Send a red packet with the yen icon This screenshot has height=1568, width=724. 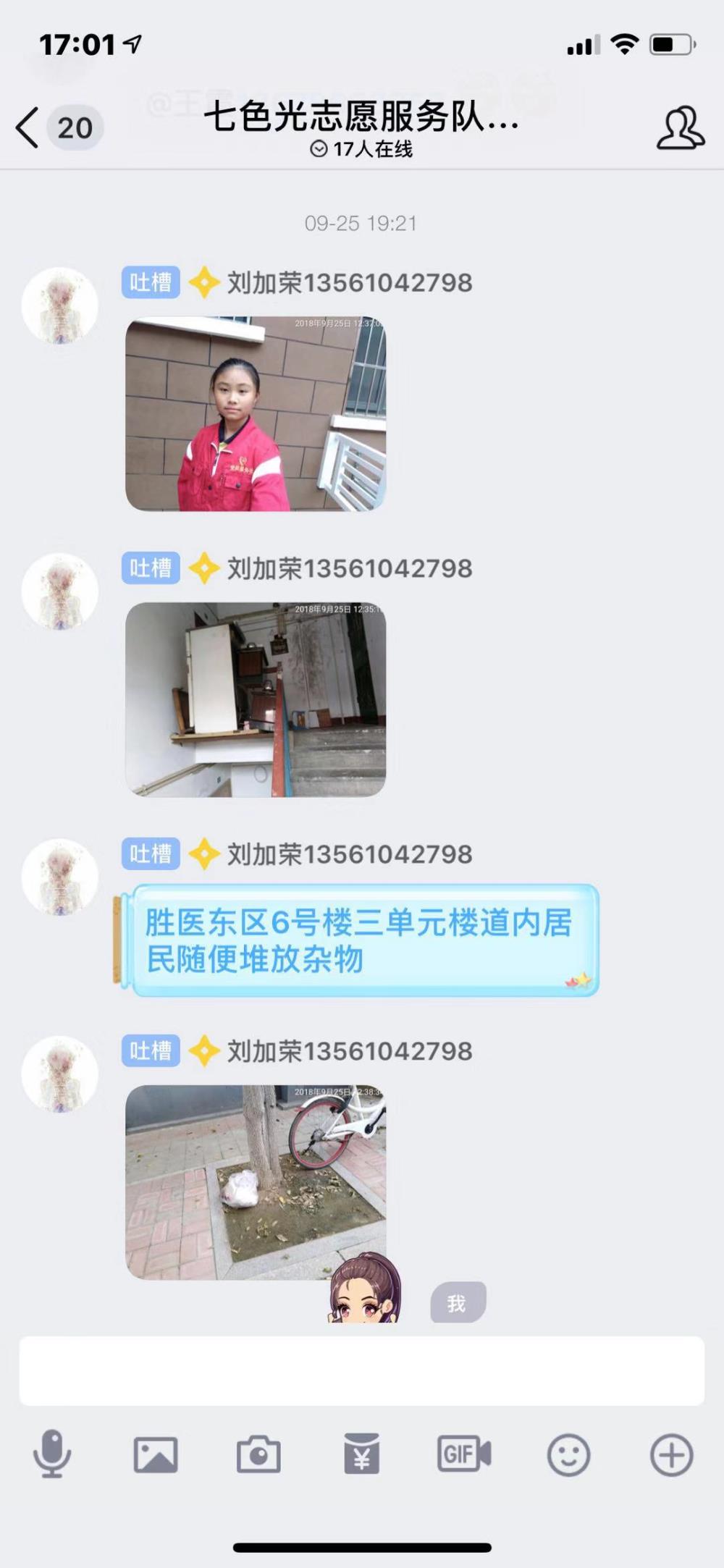pos(361,1453)
